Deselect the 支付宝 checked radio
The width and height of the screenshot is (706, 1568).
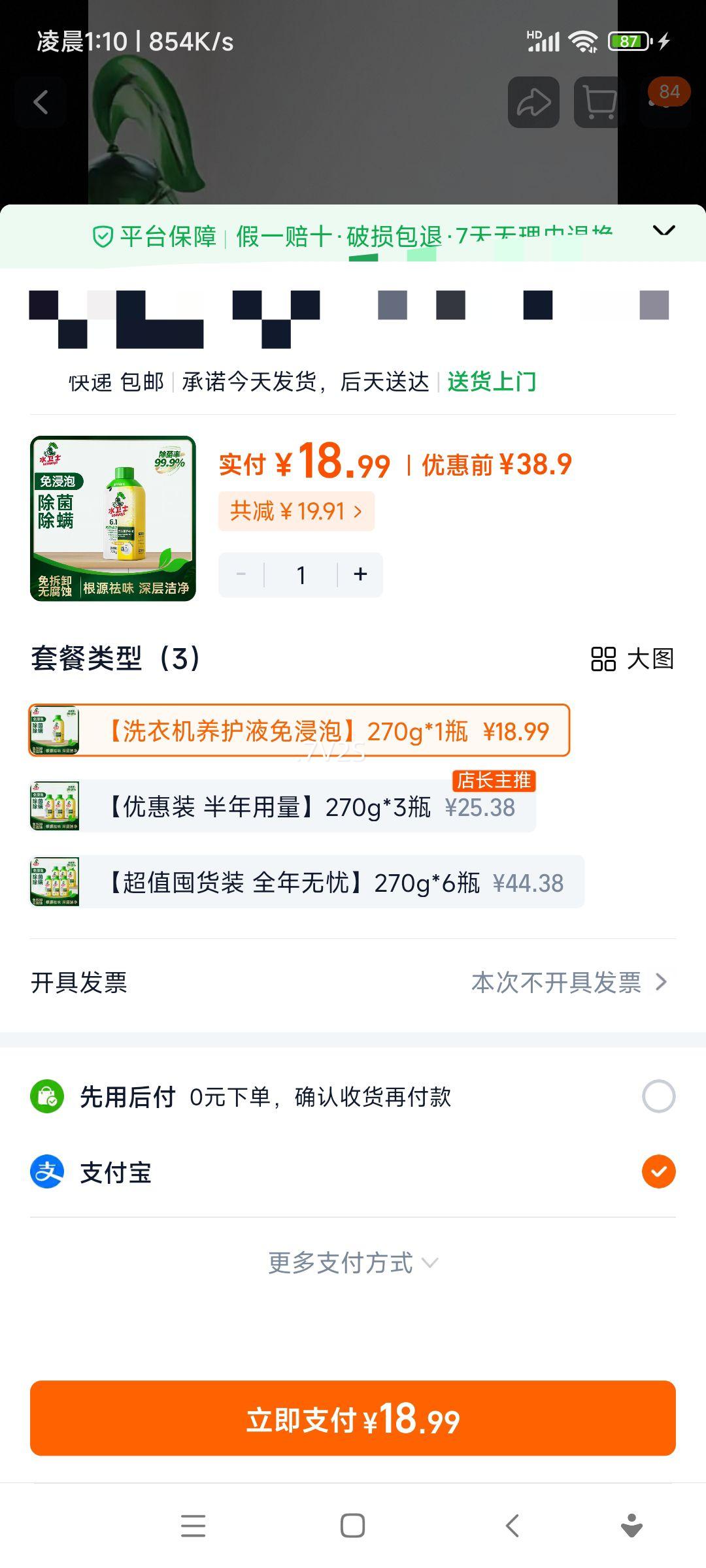pyautogui.click(x=658, y=1173)
